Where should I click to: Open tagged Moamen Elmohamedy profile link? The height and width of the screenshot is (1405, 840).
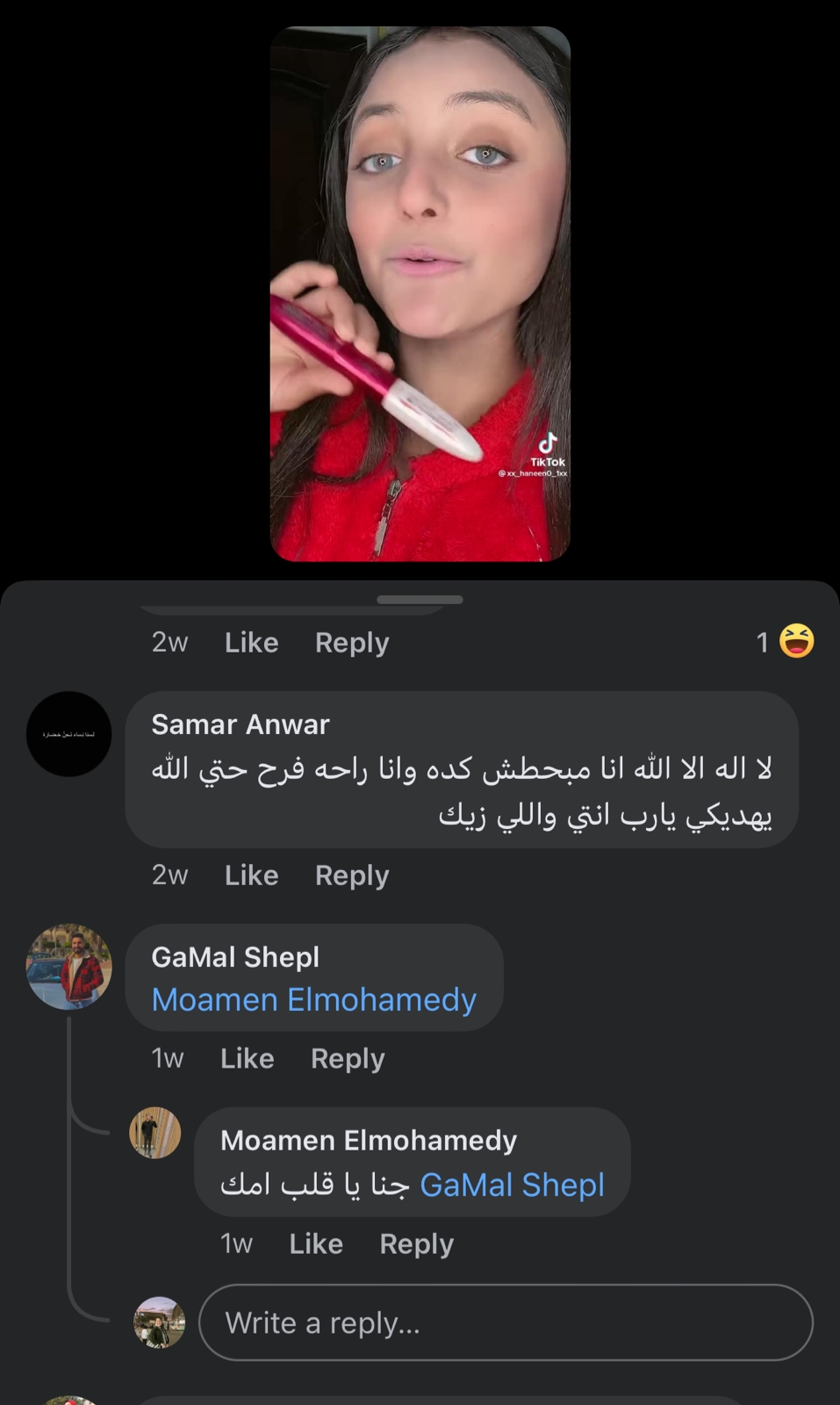[x=313, y=1000]
